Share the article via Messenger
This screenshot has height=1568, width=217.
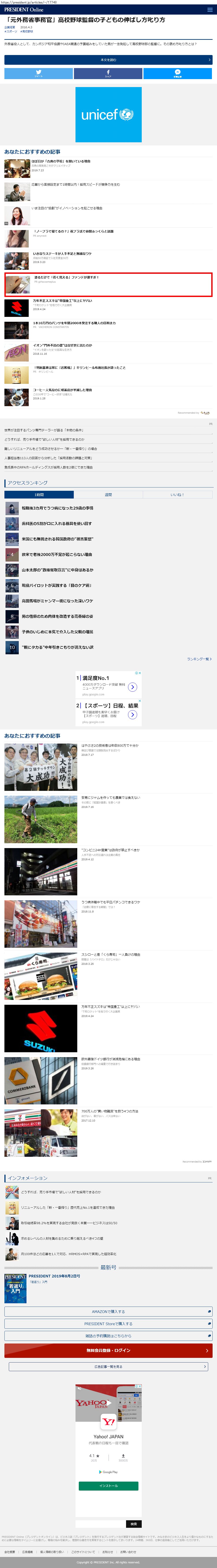coord(177,74)
